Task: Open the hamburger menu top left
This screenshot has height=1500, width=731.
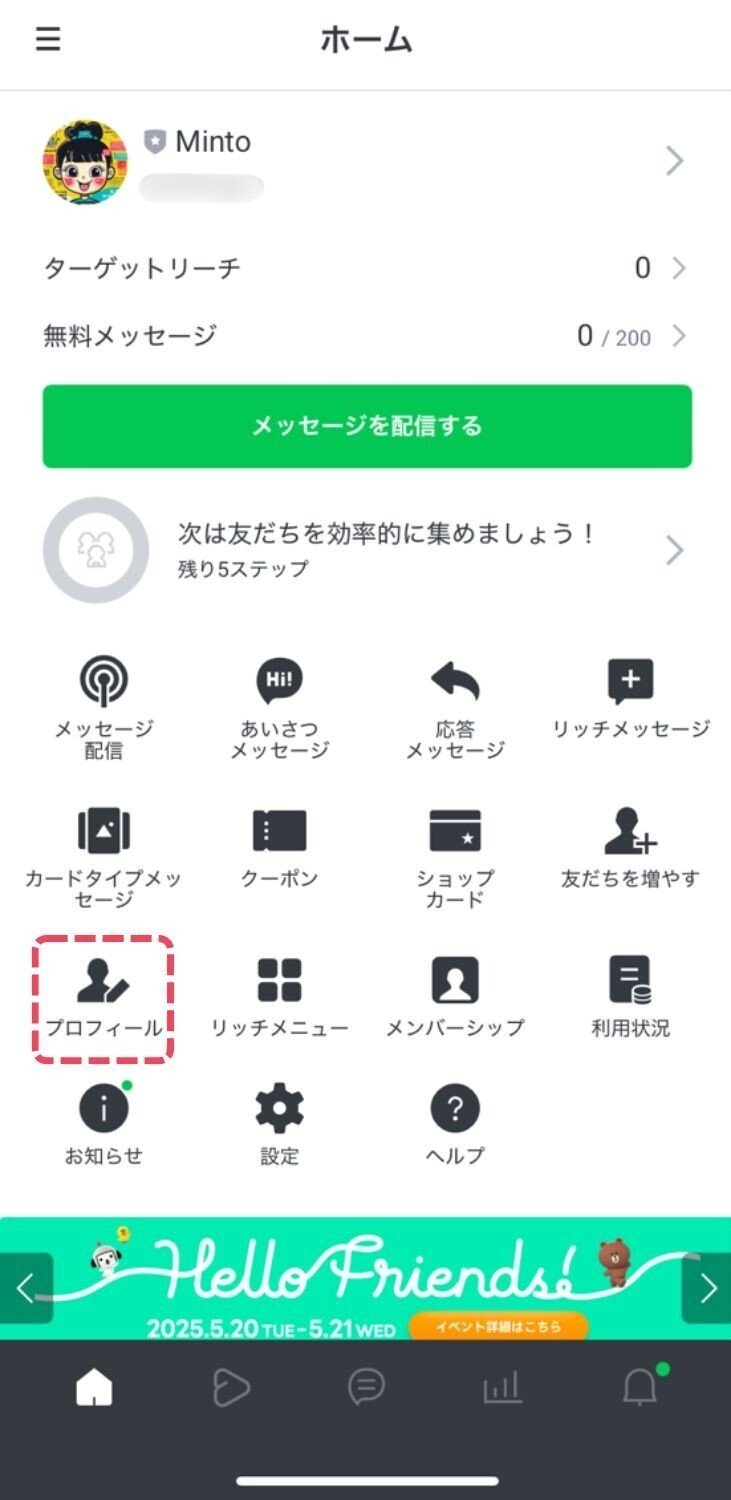Action: (44, 40)
